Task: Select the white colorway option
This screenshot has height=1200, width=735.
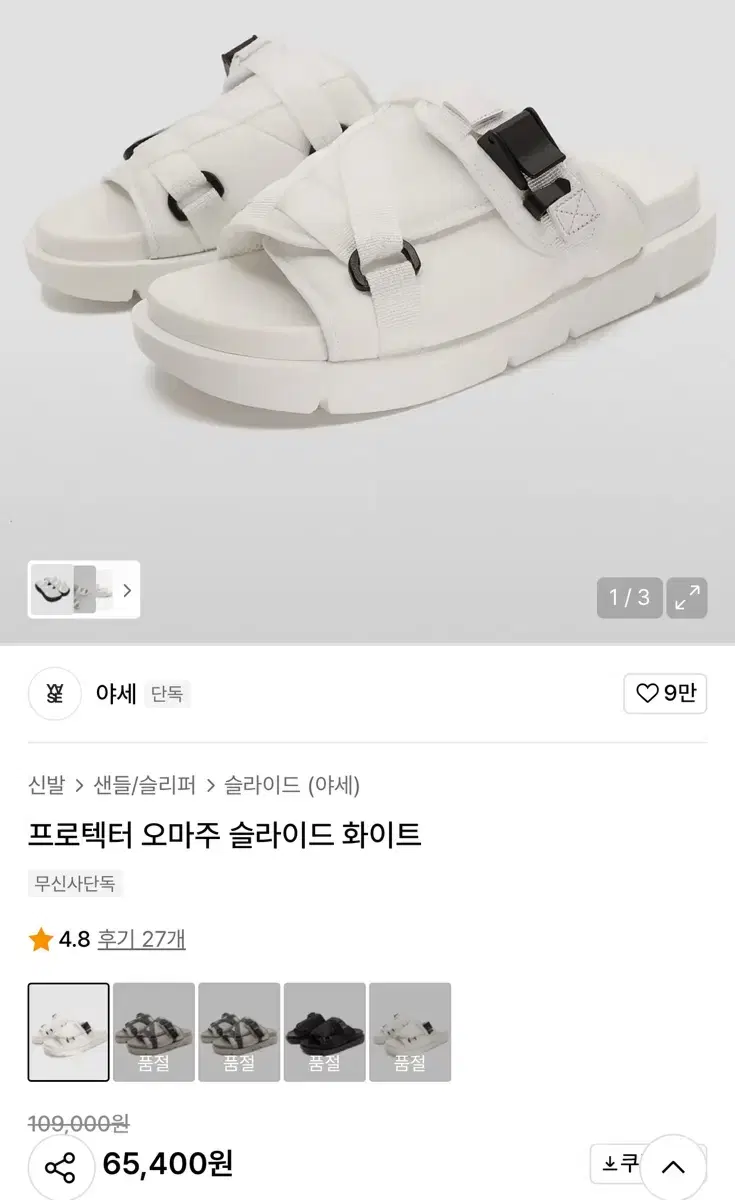Action: click(x=67, y=1030)
